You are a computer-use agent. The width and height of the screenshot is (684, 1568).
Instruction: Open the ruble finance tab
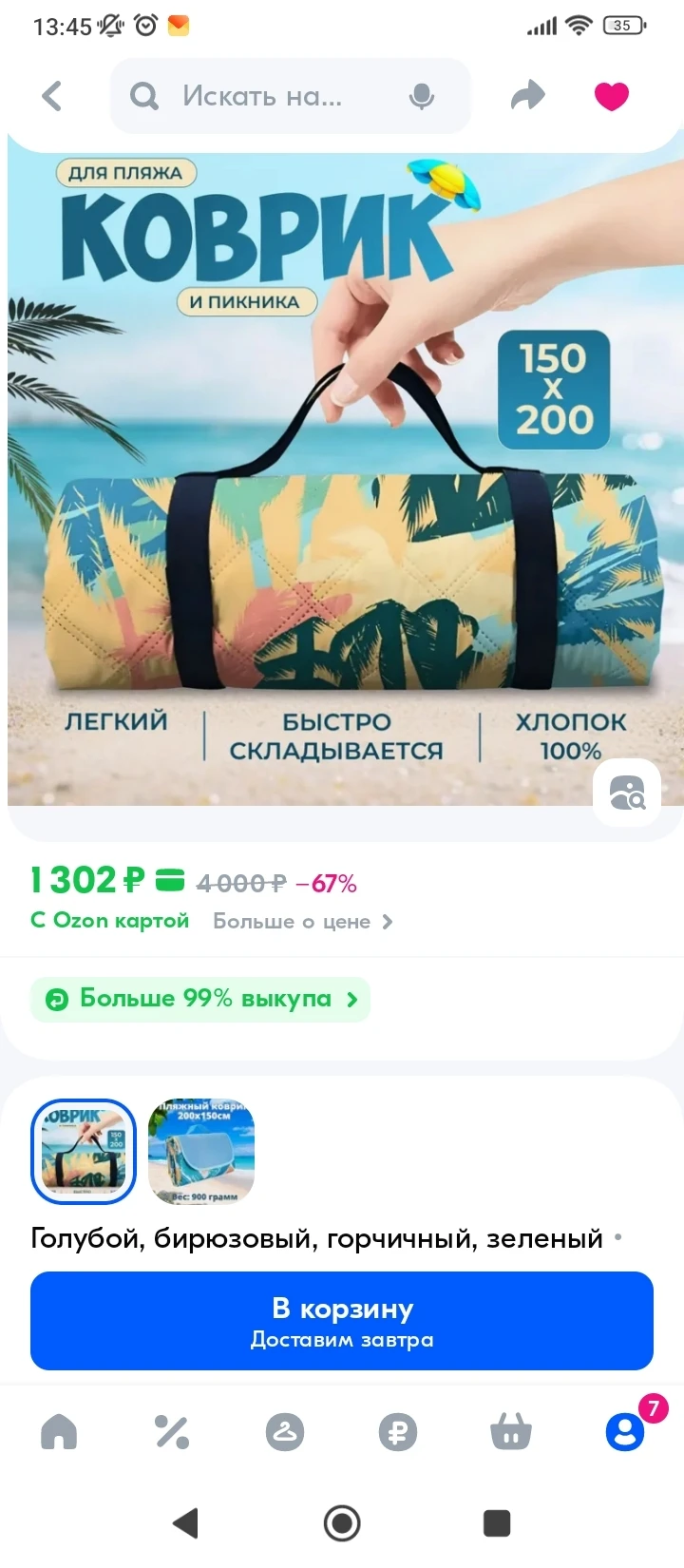tap(398, 1431)
